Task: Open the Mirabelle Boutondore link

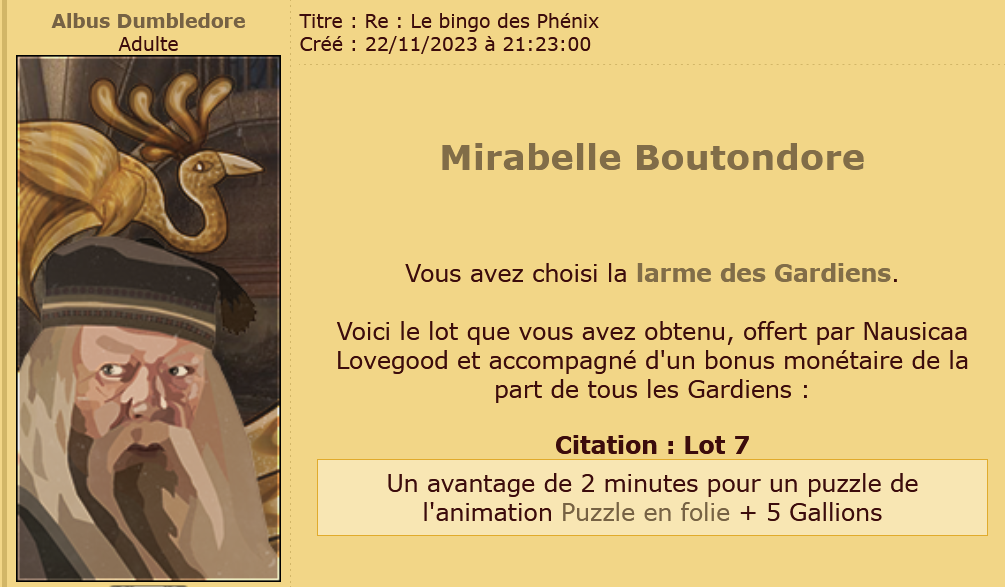Action: coord(652,157)
